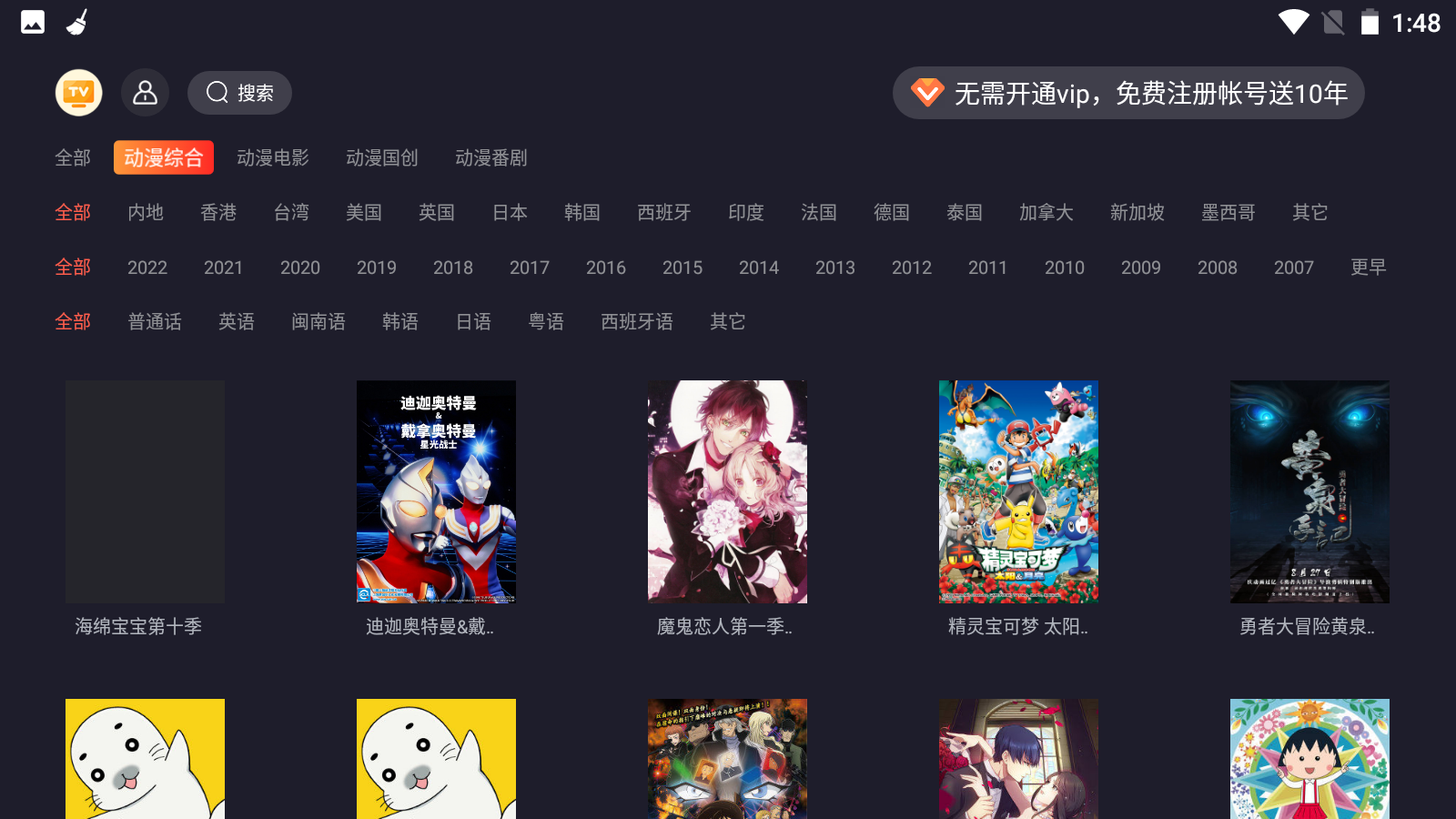Filter by language 普通话

(x=155, y=321)
